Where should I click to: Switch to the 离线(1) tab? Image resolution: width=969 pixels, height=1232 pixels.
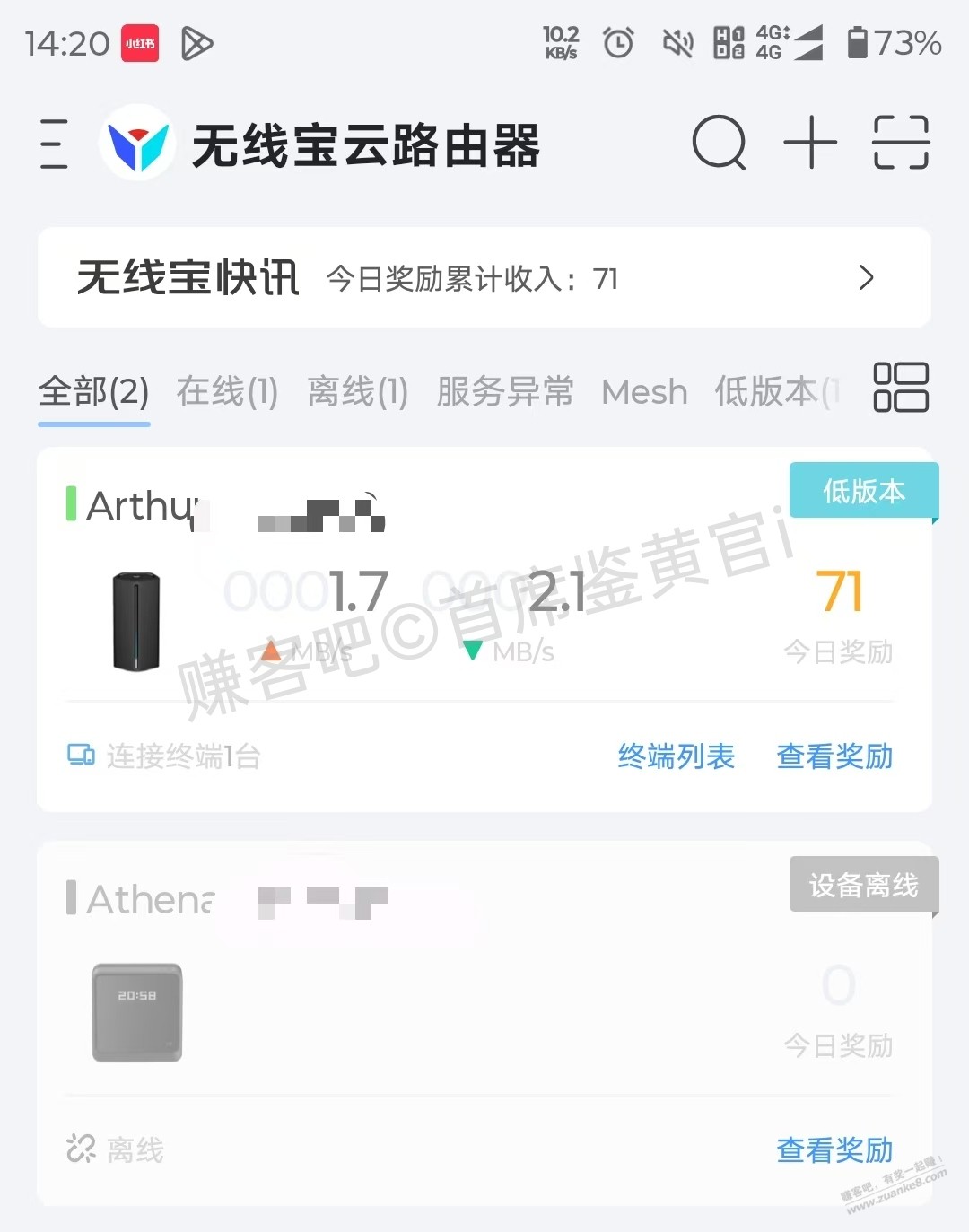(357, 392)
